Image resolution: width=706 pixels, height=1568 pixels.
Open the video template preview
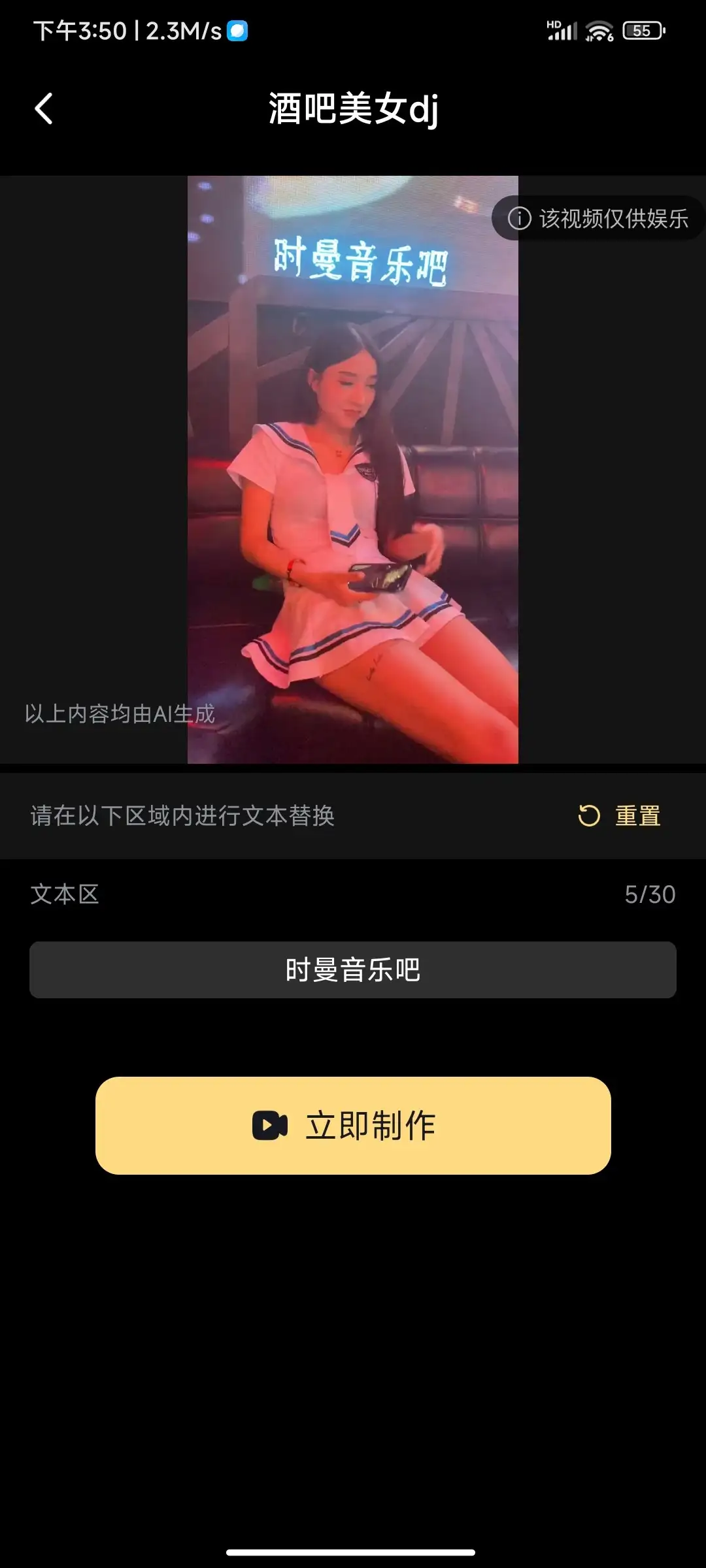353,469
